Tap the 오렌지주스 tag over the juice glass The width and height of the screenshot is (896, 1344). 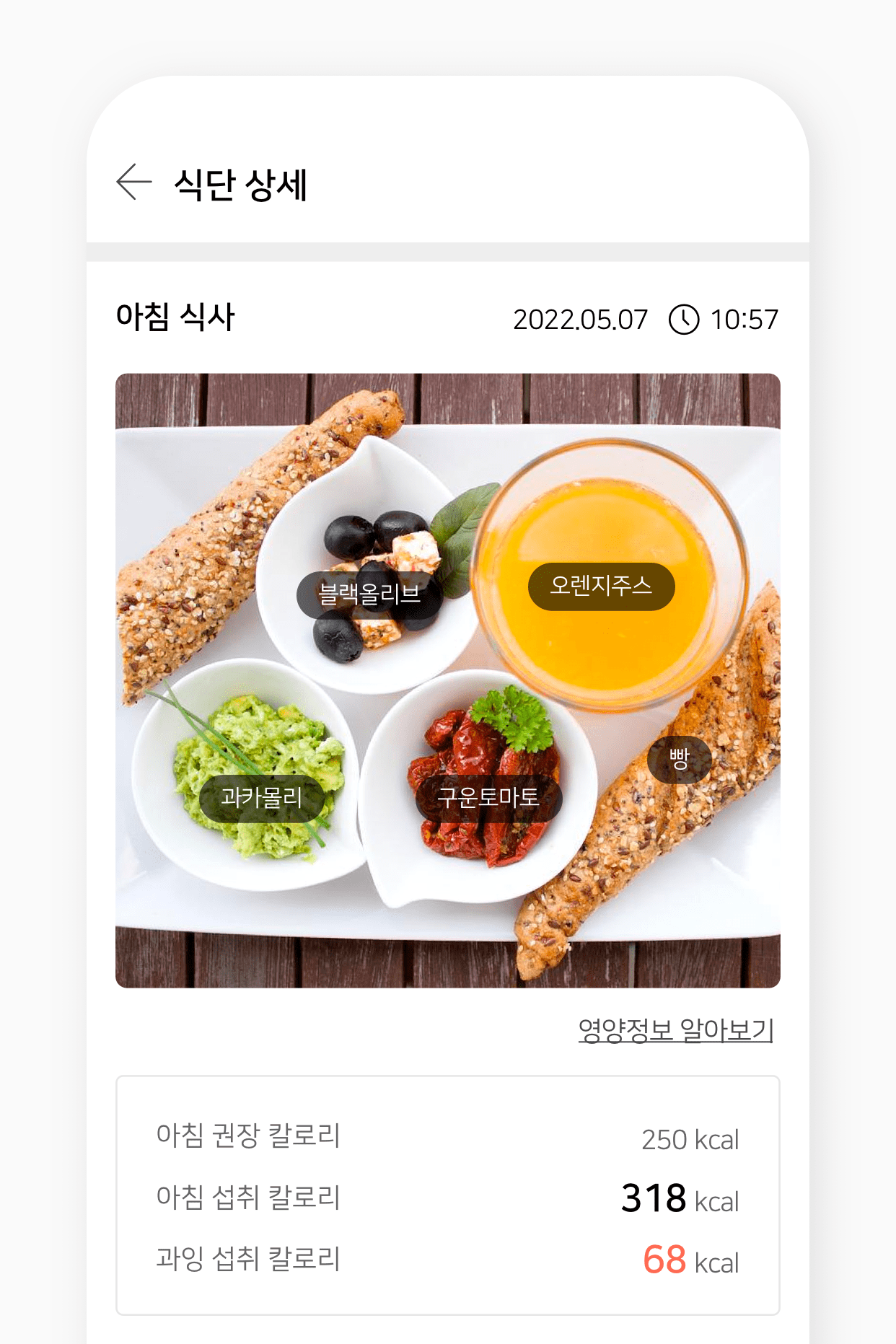tap(602, 587)
